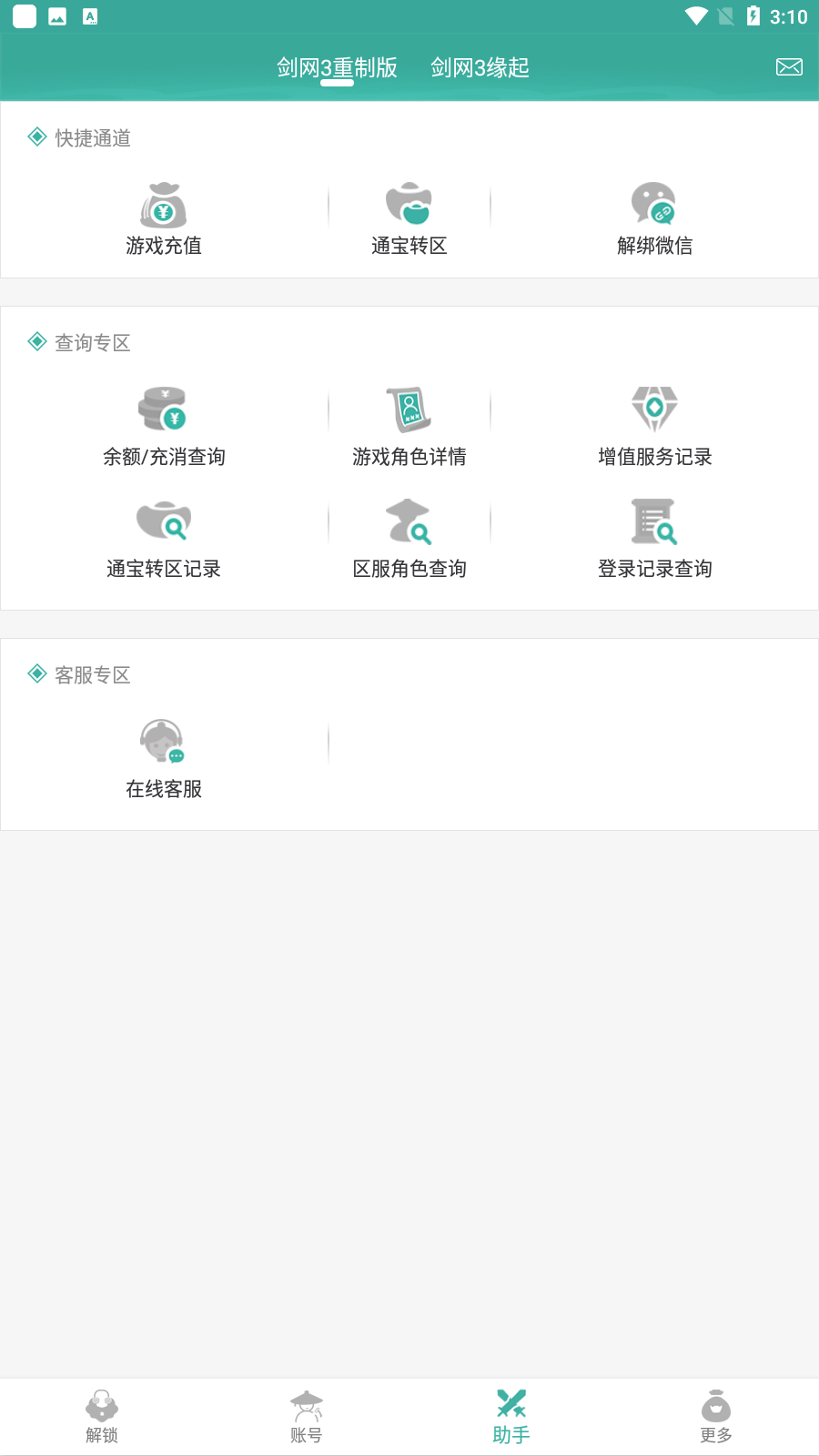The width and height of the screenshot is (819, 1456).
Task: Select the 助手 bottom tab
Action: 511,1417
